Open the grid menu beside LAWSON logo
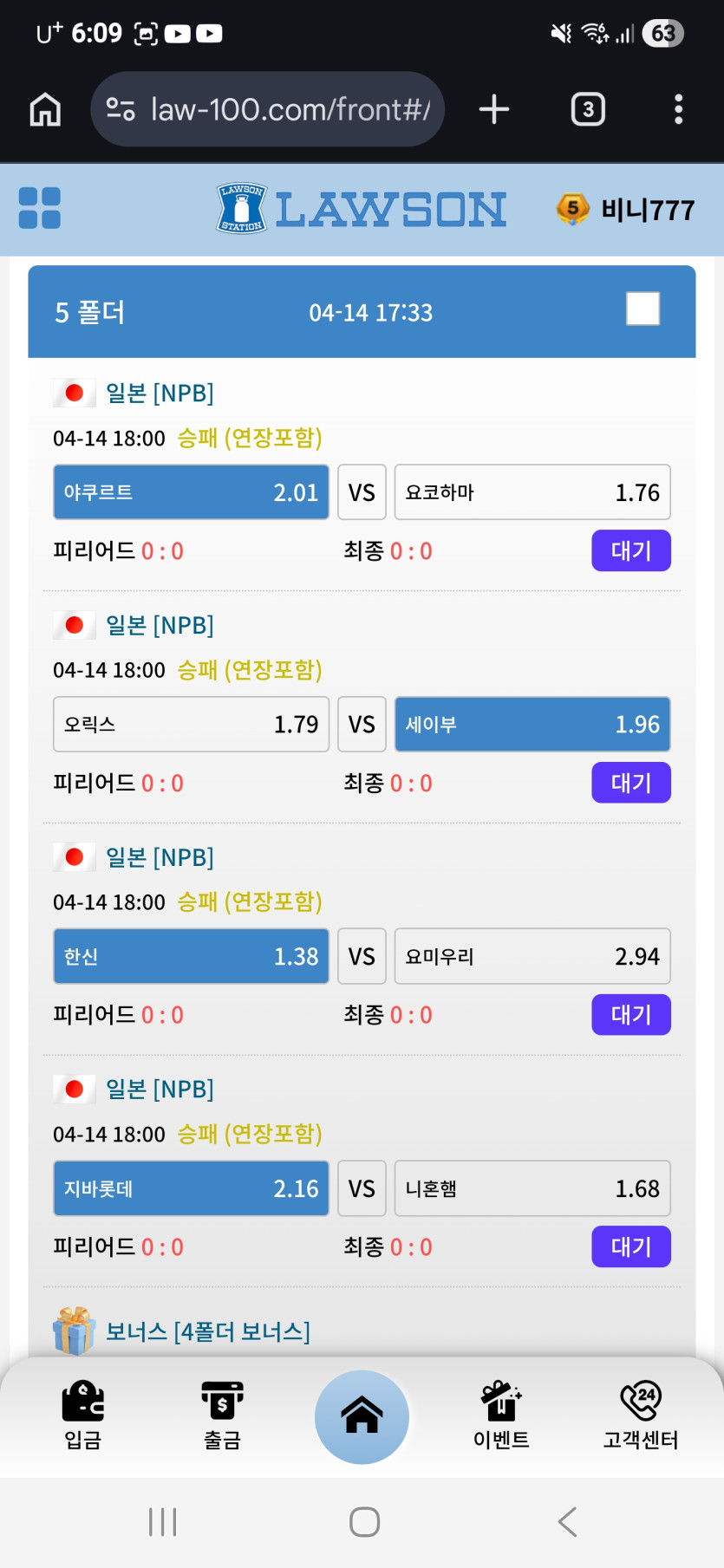 [40, 209]
